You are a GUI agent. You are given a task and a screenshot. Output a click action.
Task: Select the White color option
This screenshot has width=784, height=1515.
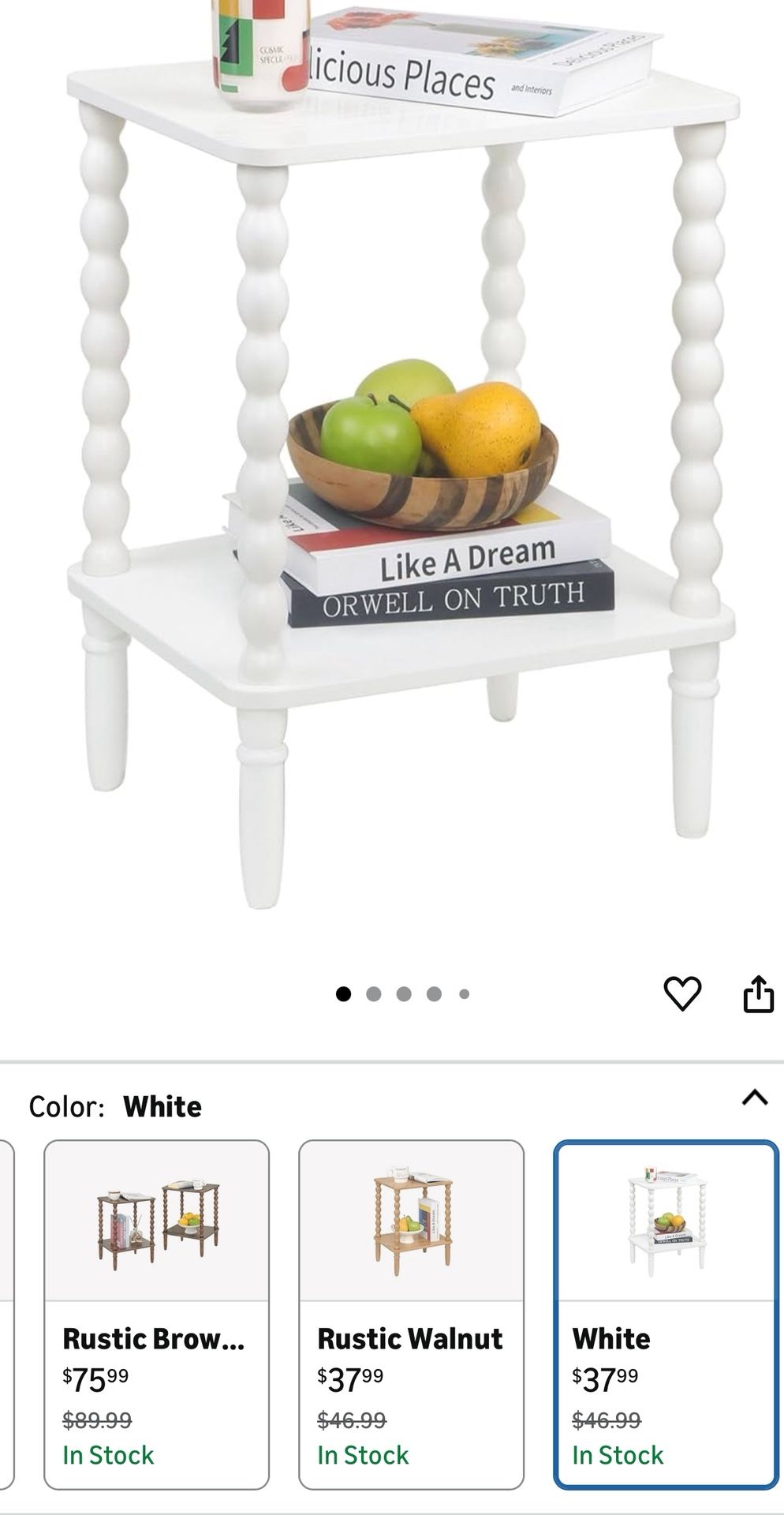tap(666, 1314)
